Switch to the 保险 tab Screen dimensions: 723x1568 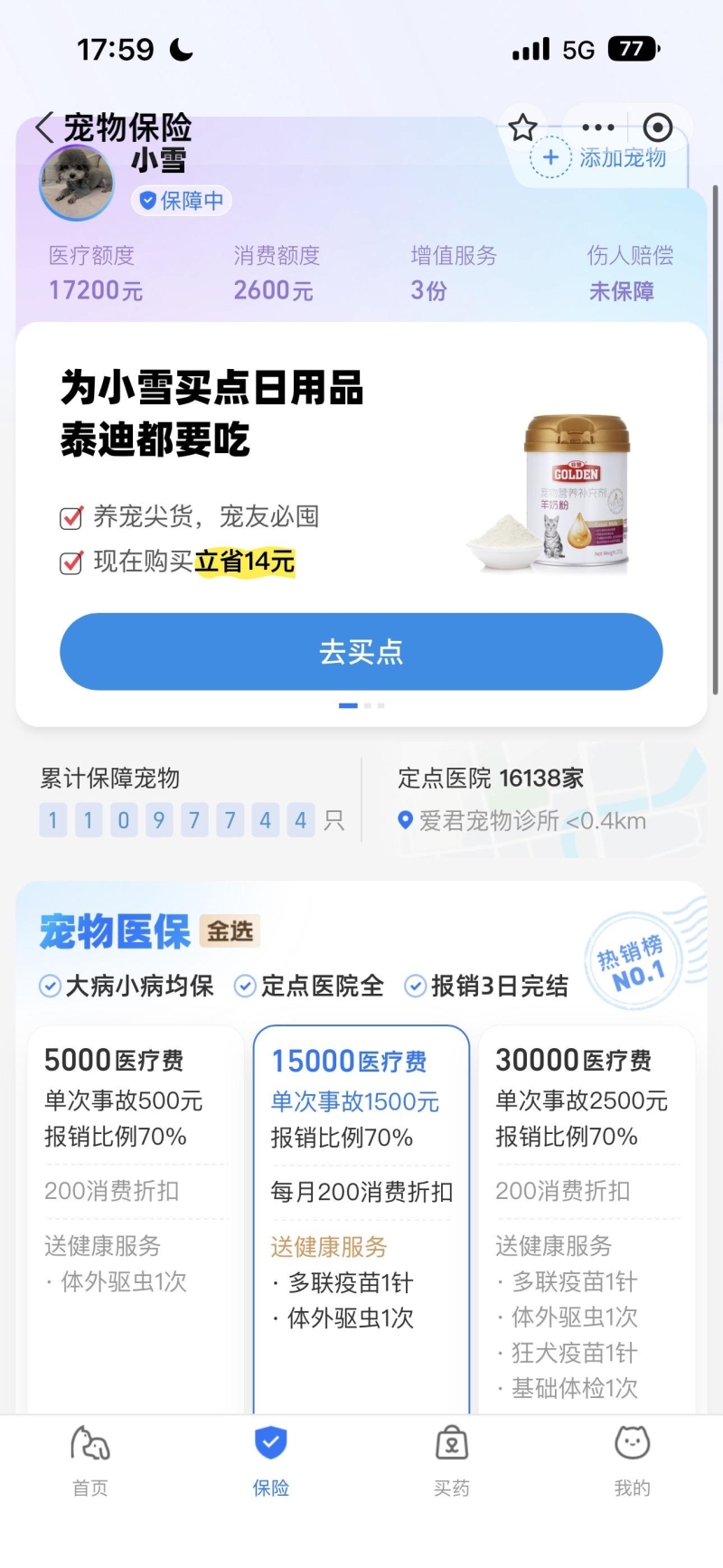pos(270,1461)
